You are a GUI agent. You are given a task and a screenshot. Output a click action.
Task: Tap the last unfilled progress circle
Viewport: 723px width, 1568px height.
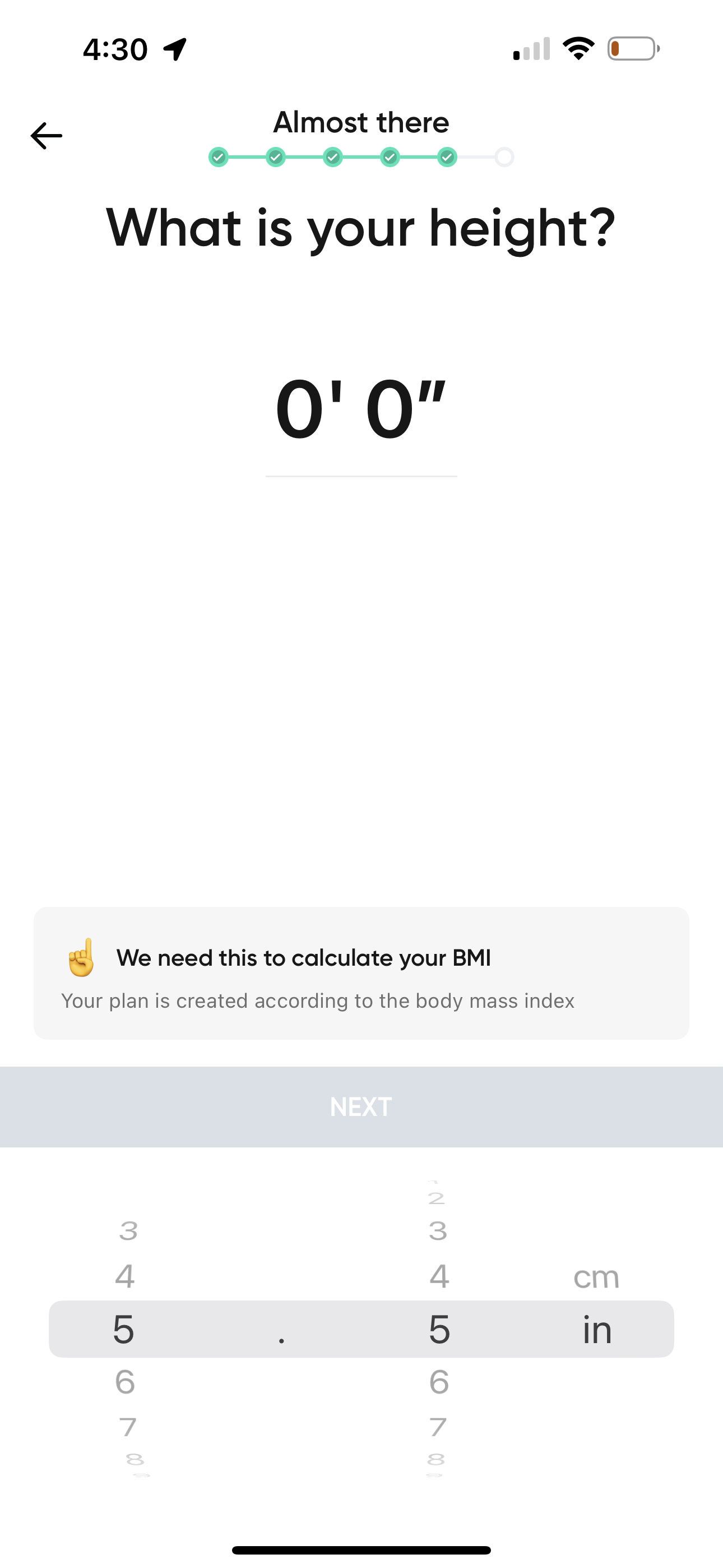[504, 157]
